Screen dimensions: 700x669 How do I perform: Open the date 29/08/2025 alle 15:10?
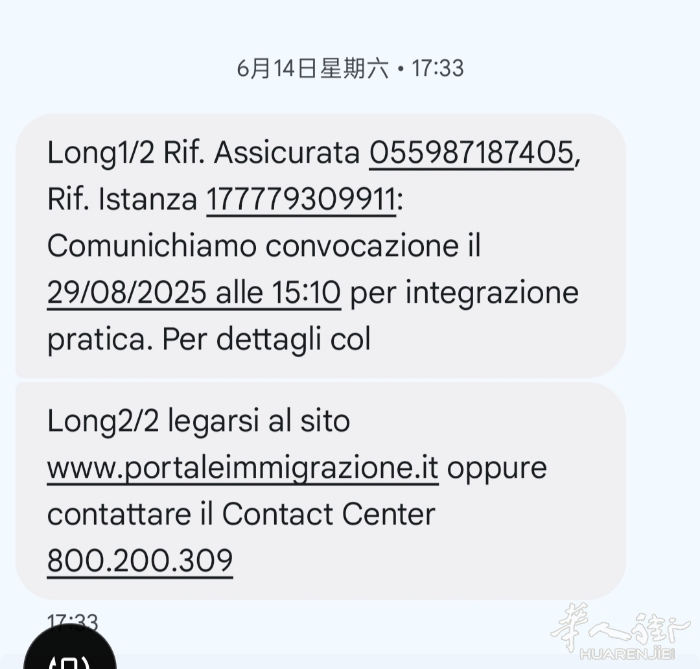coord(194,293)
